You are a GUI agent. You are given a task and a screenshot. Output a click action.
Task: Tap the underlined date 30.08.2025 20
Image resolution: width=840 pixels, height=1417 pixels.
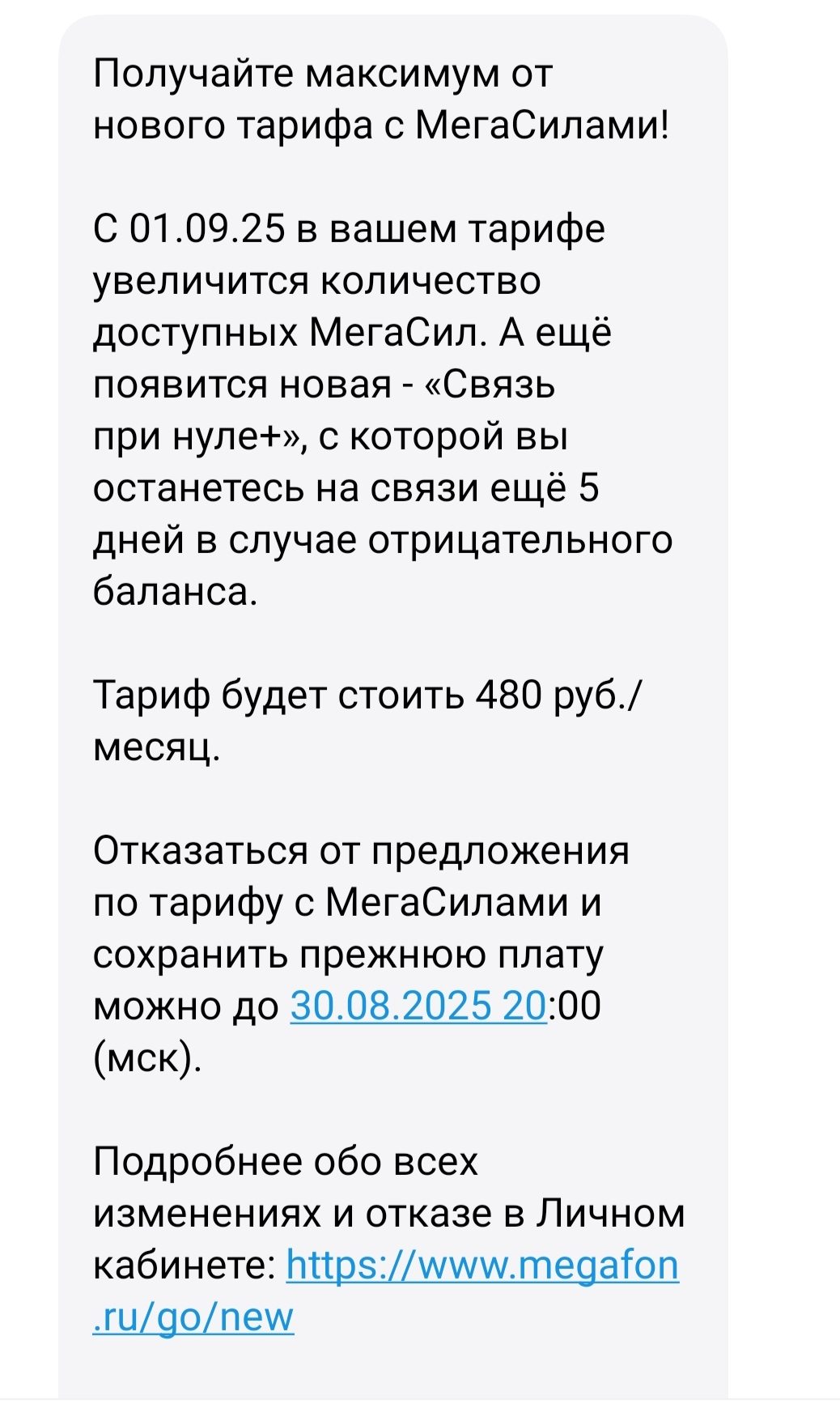(418, 1006)
